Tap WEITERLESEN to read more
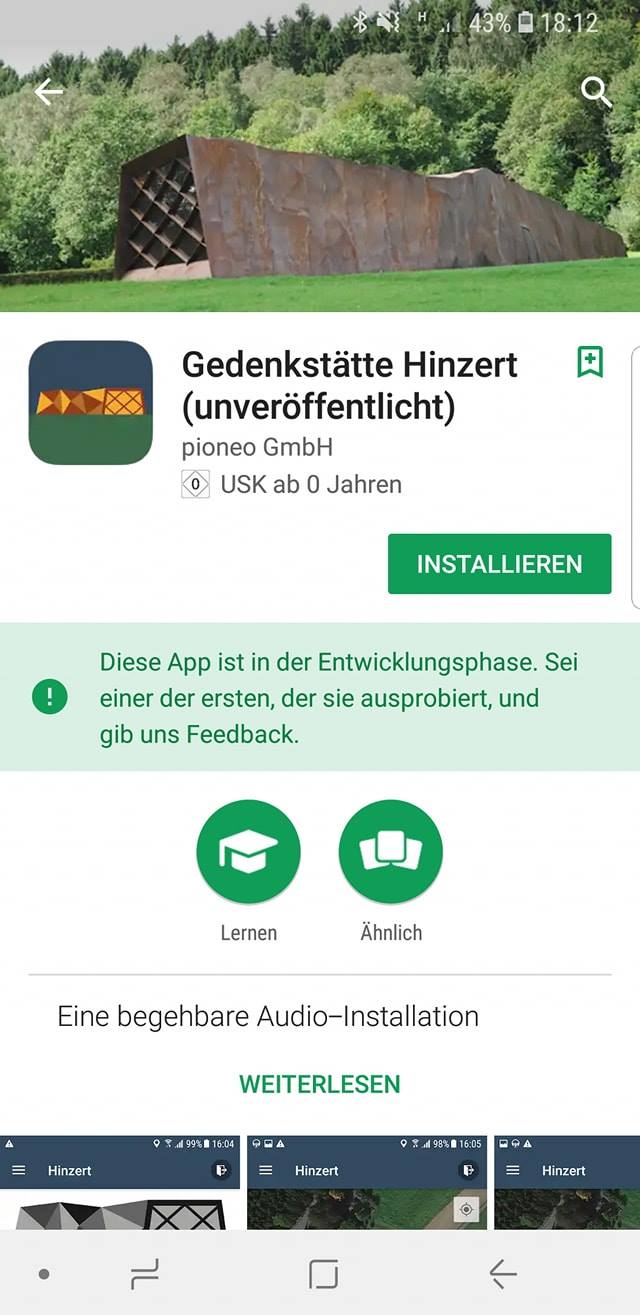 (x=320, y=1084)
